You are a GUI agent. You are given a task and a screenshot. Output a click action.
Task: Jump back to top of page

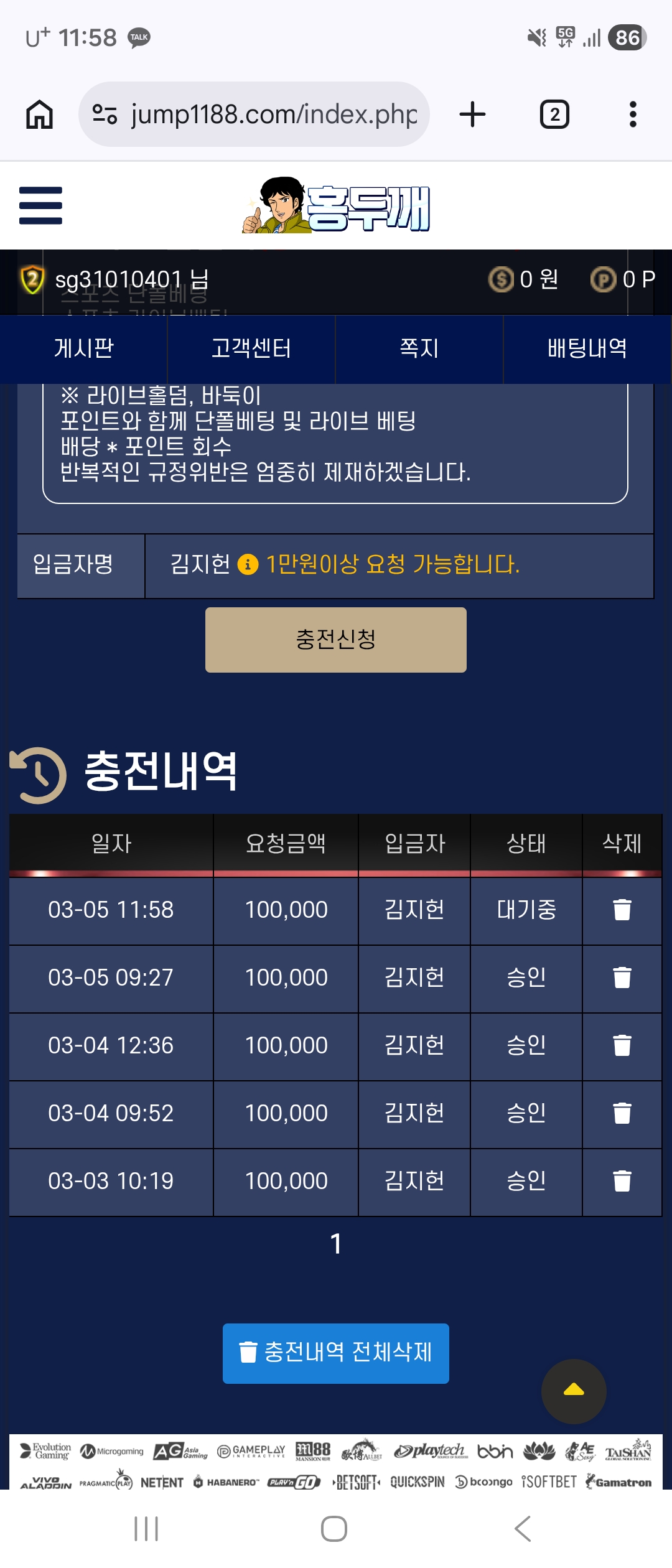pyautogui.click(x=574, y=1391)
